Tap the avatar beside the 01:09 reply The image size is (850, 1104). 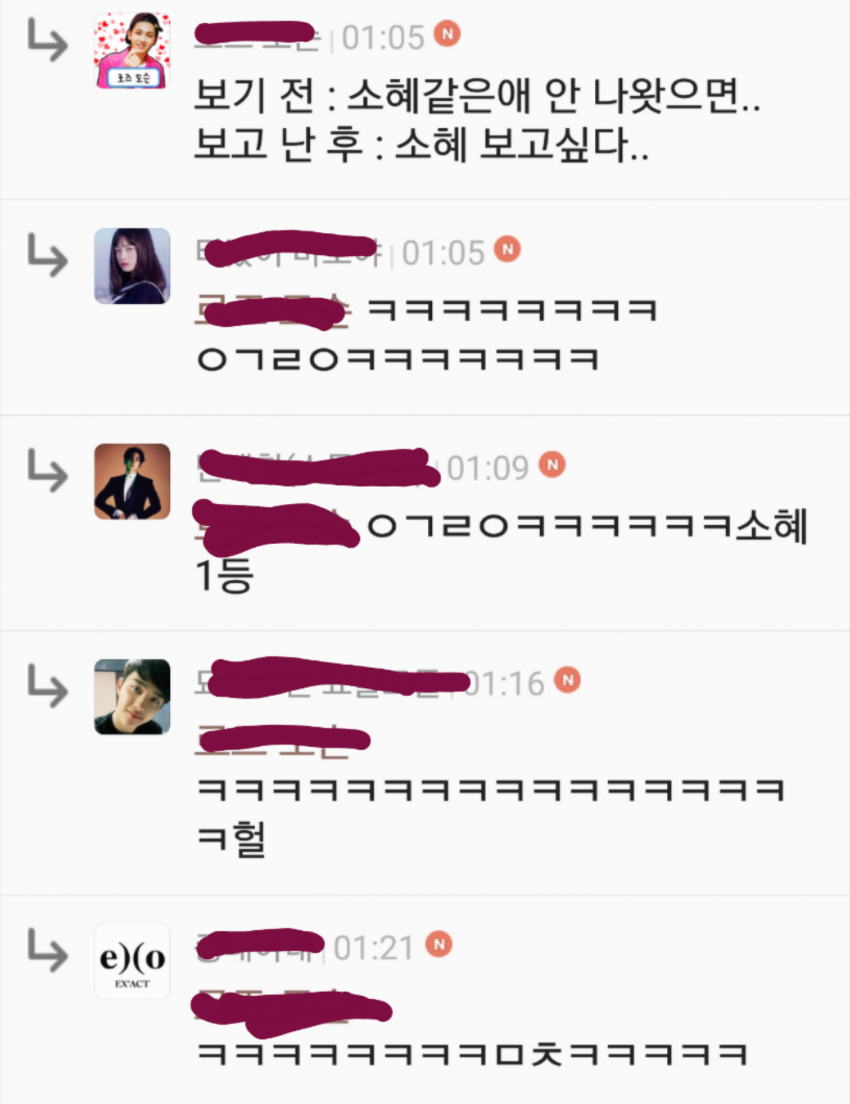pyautogui.click(x=132, y=481)
